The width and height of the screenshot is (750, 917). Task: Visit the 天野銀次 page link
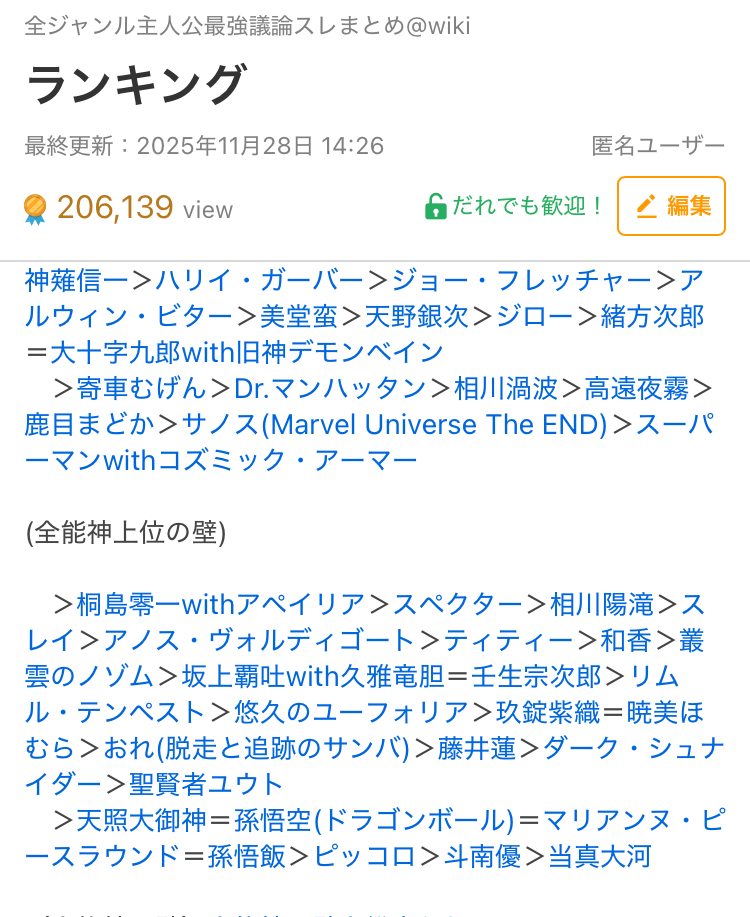(x=416, y=317)
